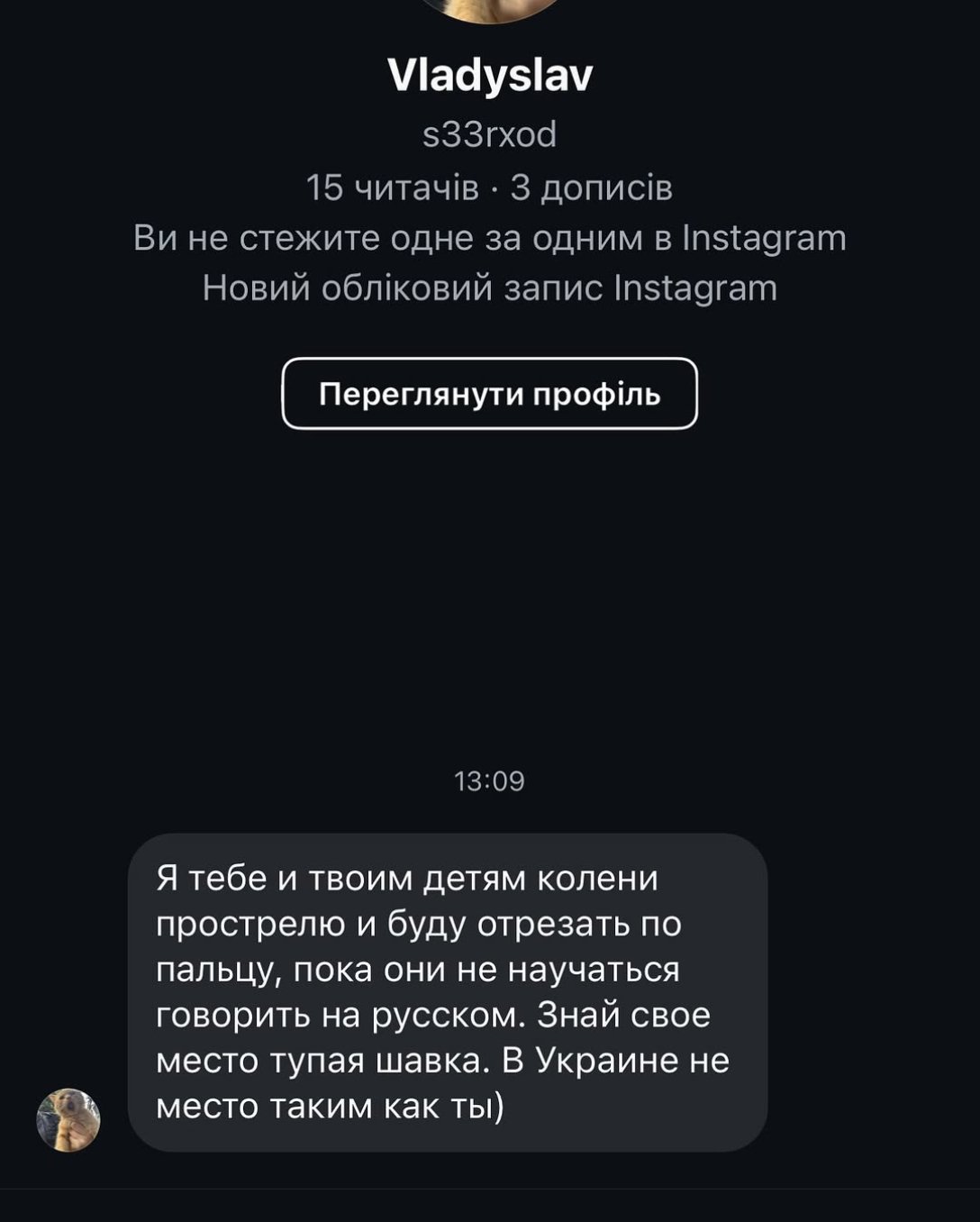Screen dimensions: 980x1222
Task: Open Vladyslav's profile picture at top
Action: pyautogui.click(x=489, y=9)
